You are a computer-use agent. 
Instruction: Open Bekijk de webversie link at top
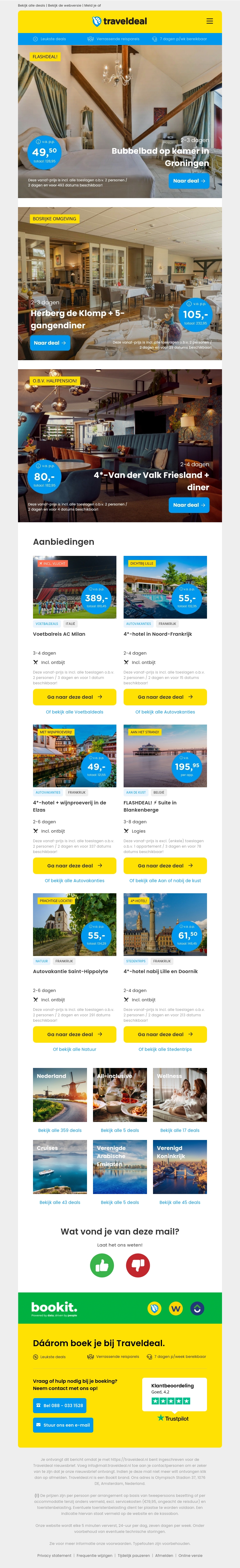coord(64,5)
